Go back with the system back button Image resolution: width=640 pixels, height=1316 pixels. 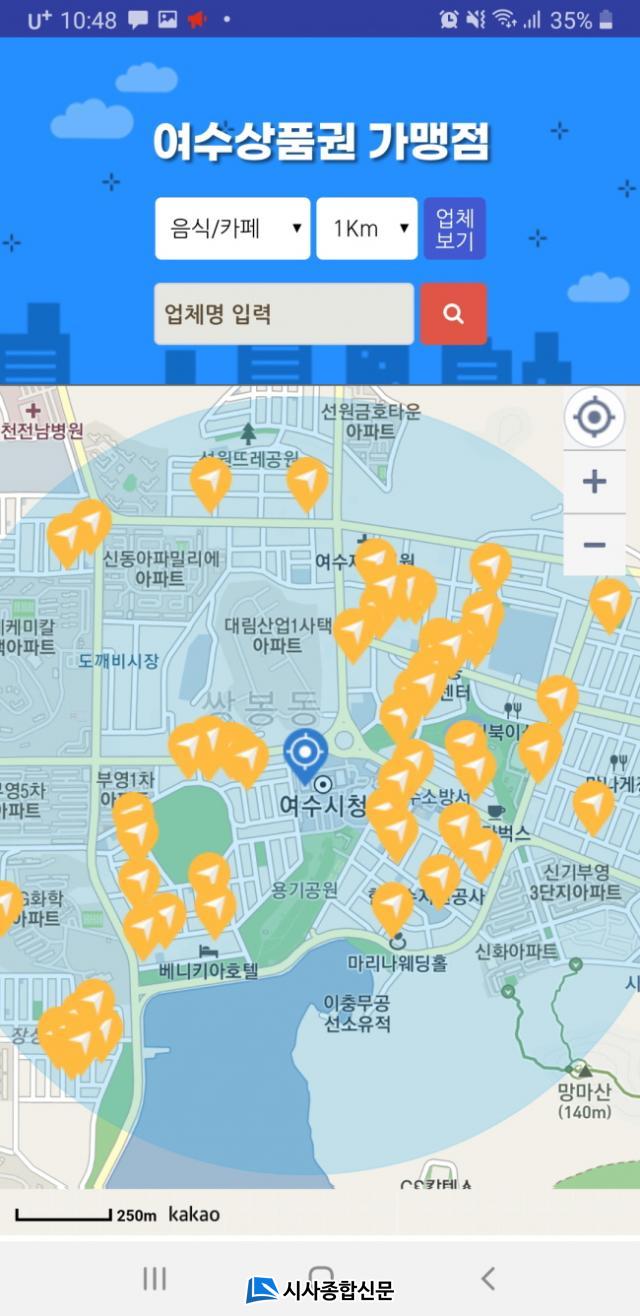click(488, 1277)
